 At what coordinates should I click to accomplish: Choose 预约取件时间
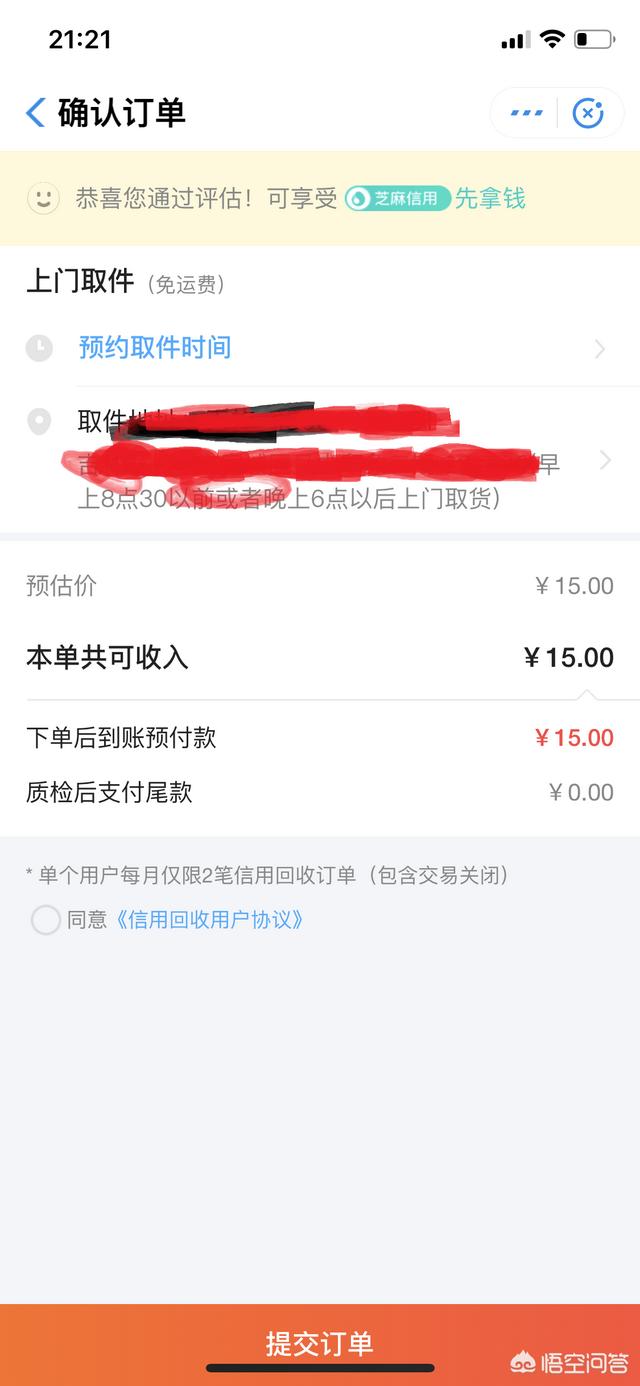point(155,348)
